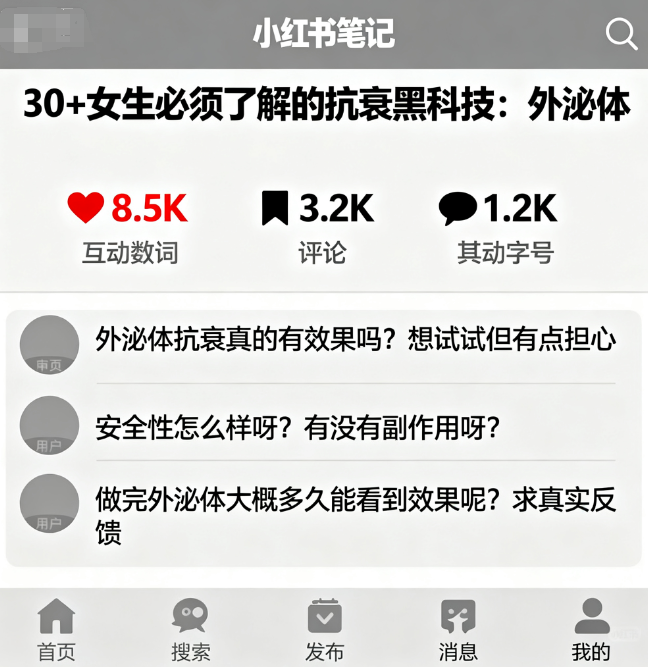Screen dimensions: 648x667
Task: Open the comments bubble showing 1.2K
Action: coord(458,208)
